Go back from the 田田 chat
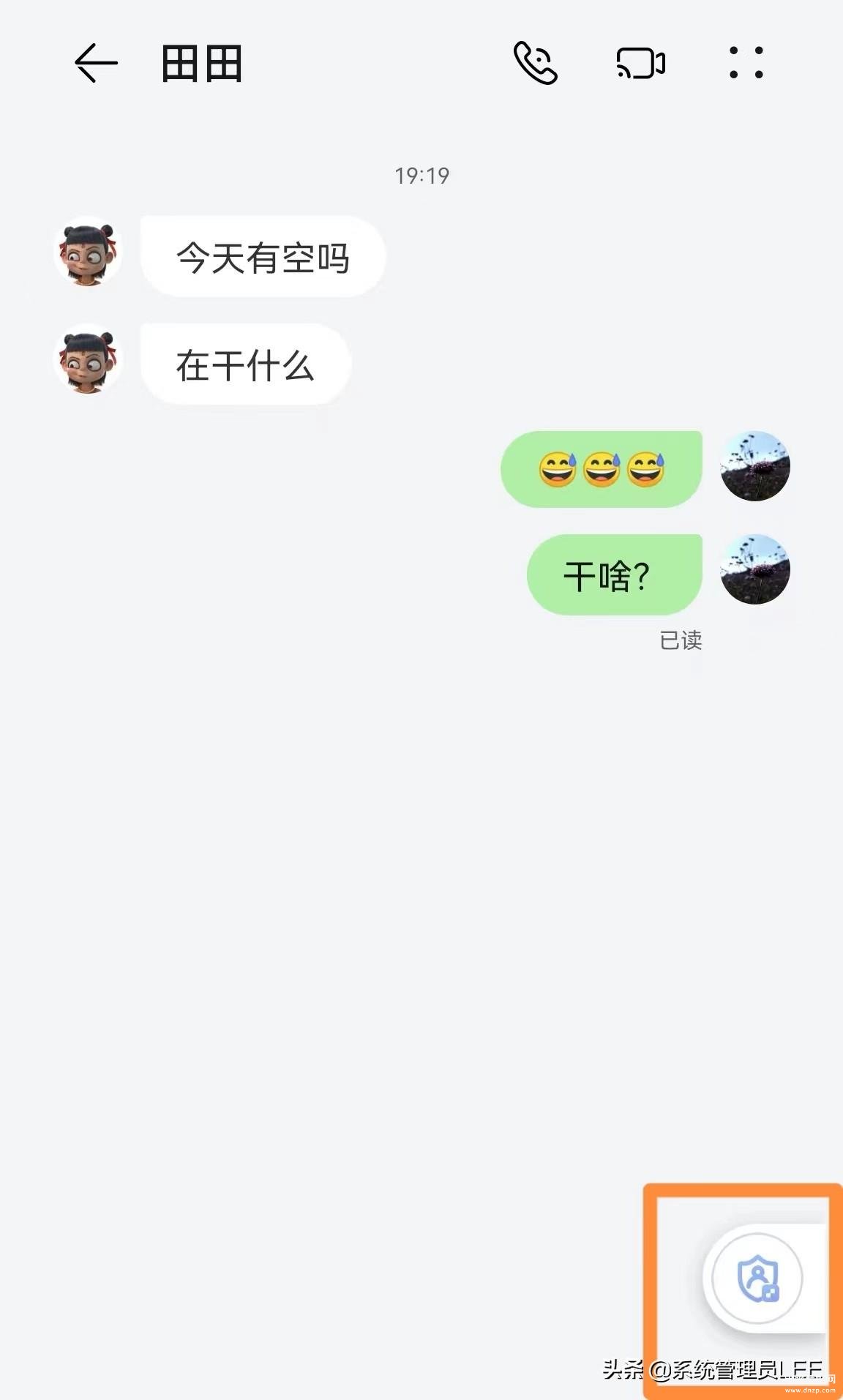This screenshot has width=843, height=1400. click(96, 63)
